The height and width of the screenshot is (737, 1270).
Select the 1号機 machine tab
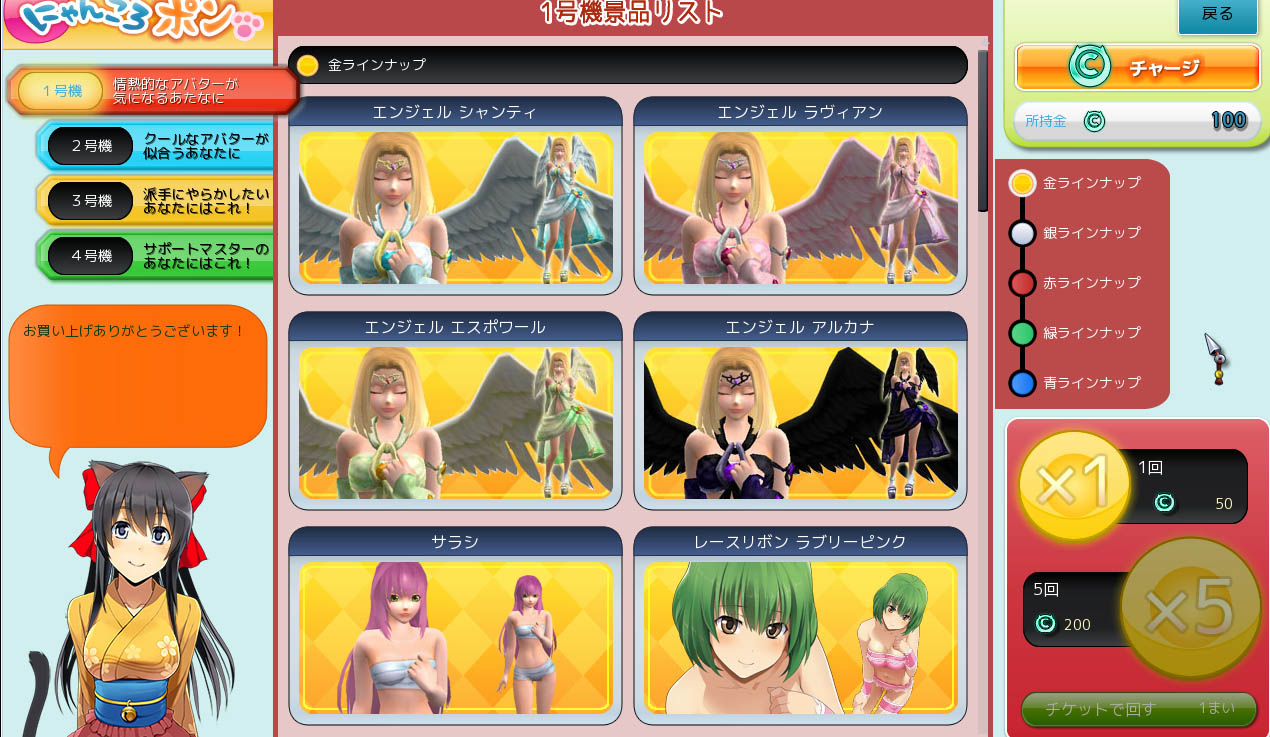(x=150, y=91)
